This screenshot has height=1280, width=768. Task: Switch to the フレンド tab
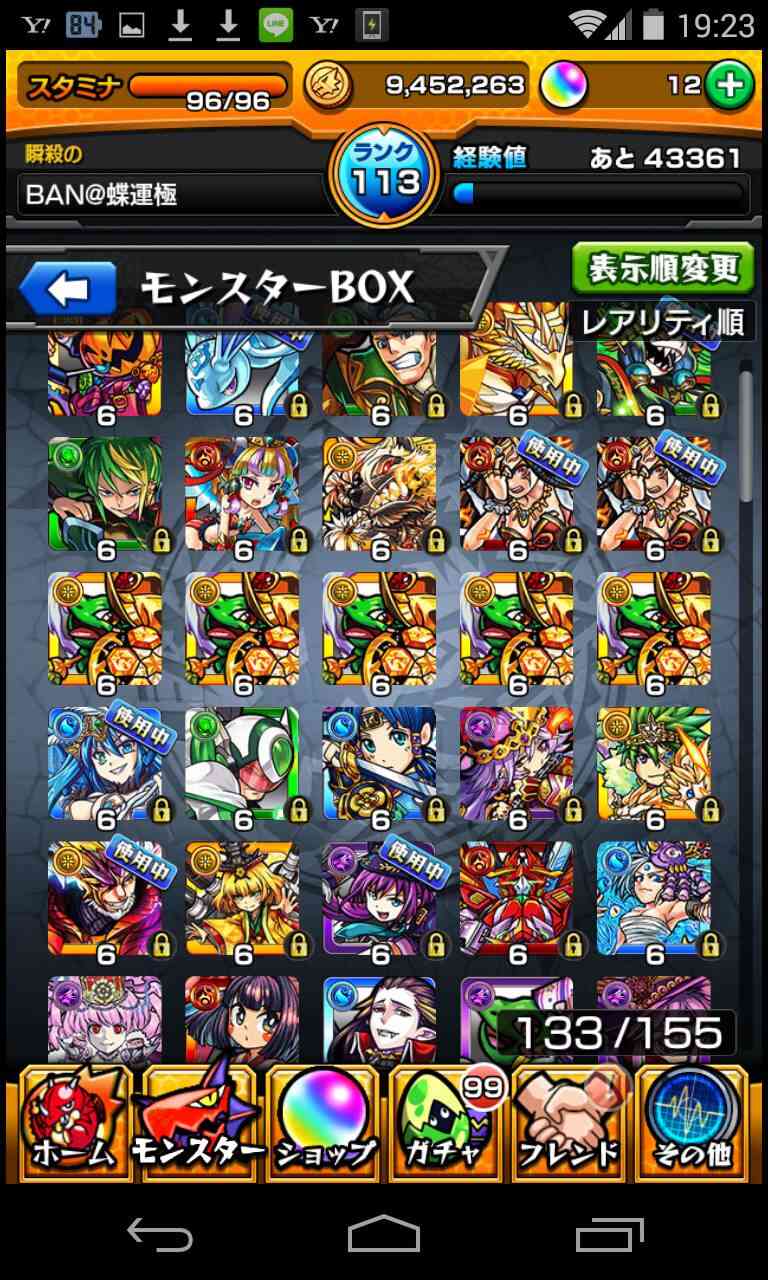coord(568,1124)
